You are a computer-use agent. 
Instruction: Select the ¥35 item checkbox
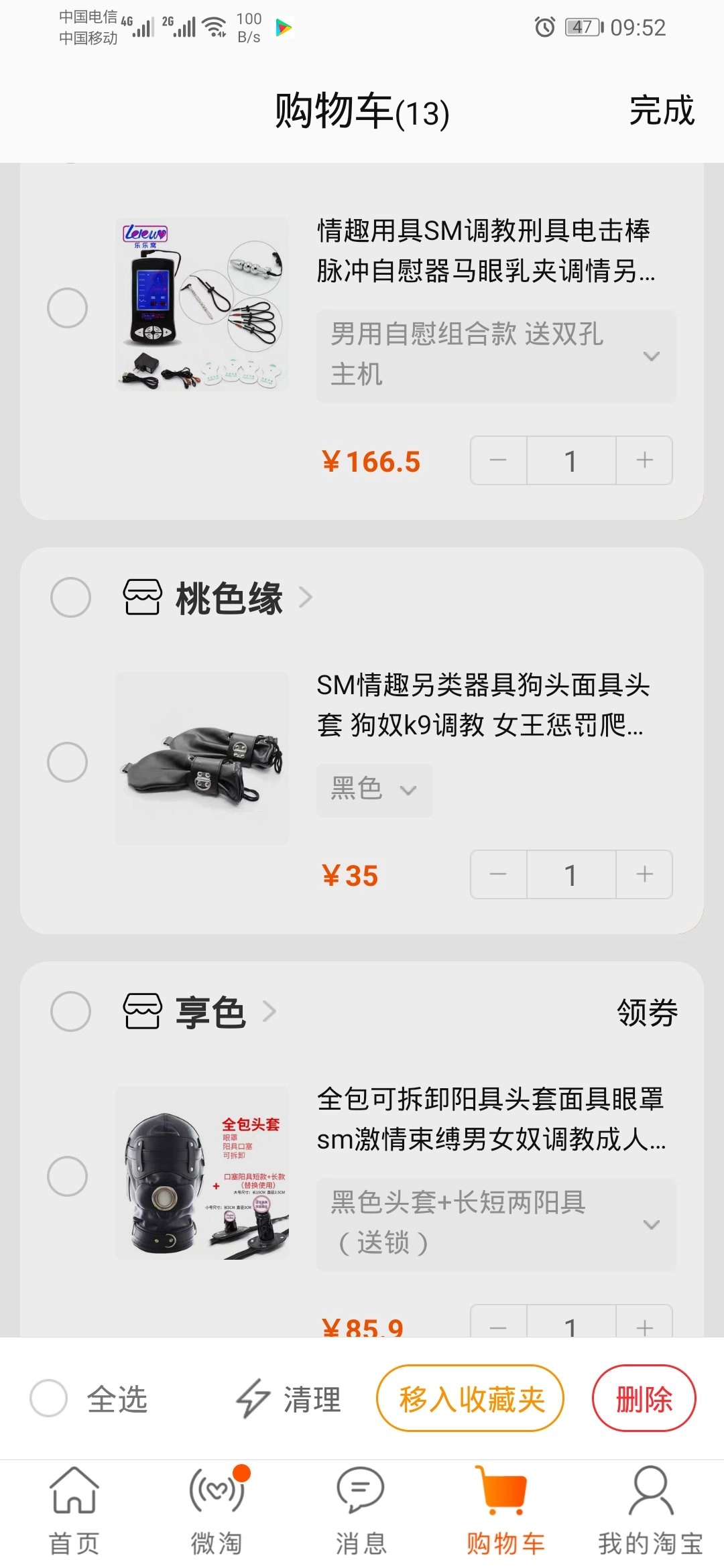pos(68,762)
